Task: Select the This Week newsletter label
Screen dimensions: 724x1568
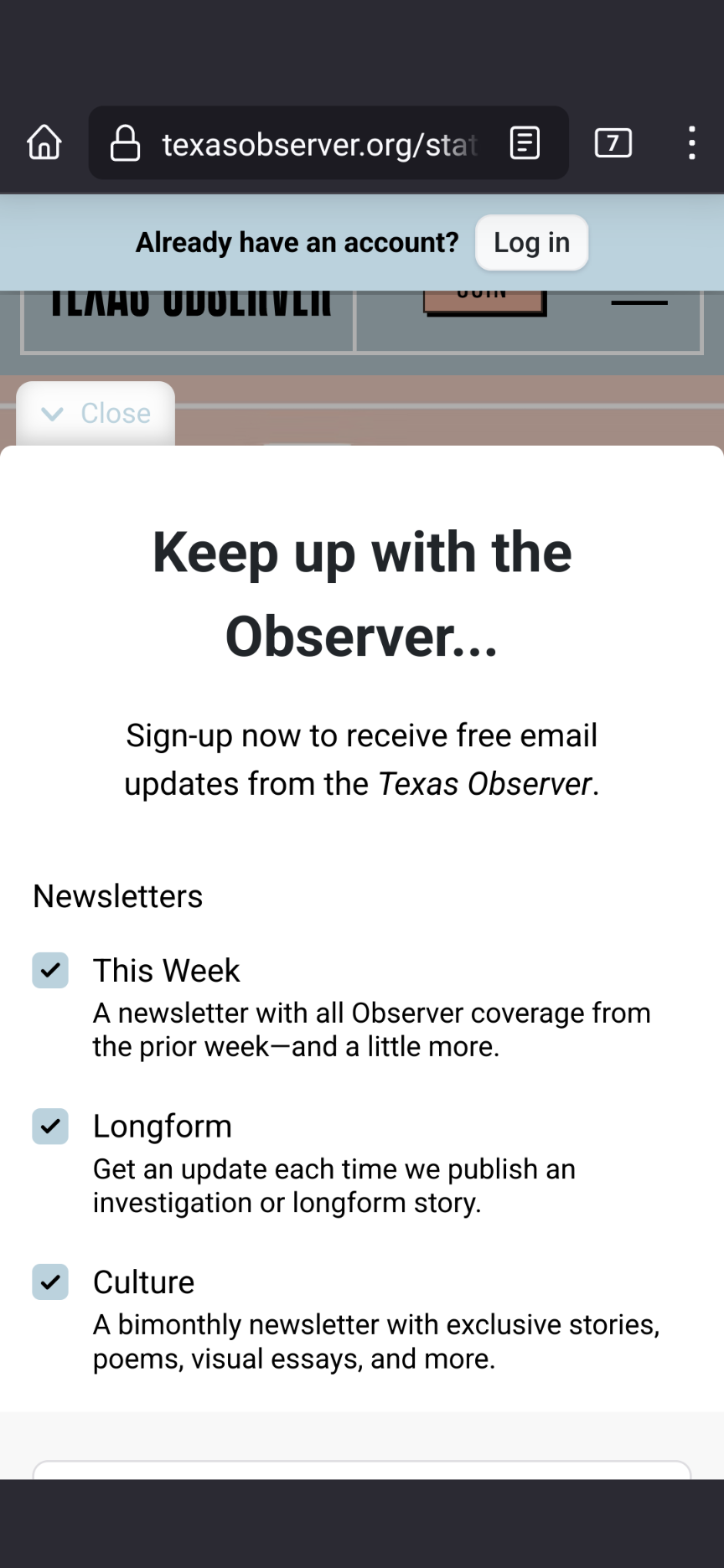Action: coord(166,970)
